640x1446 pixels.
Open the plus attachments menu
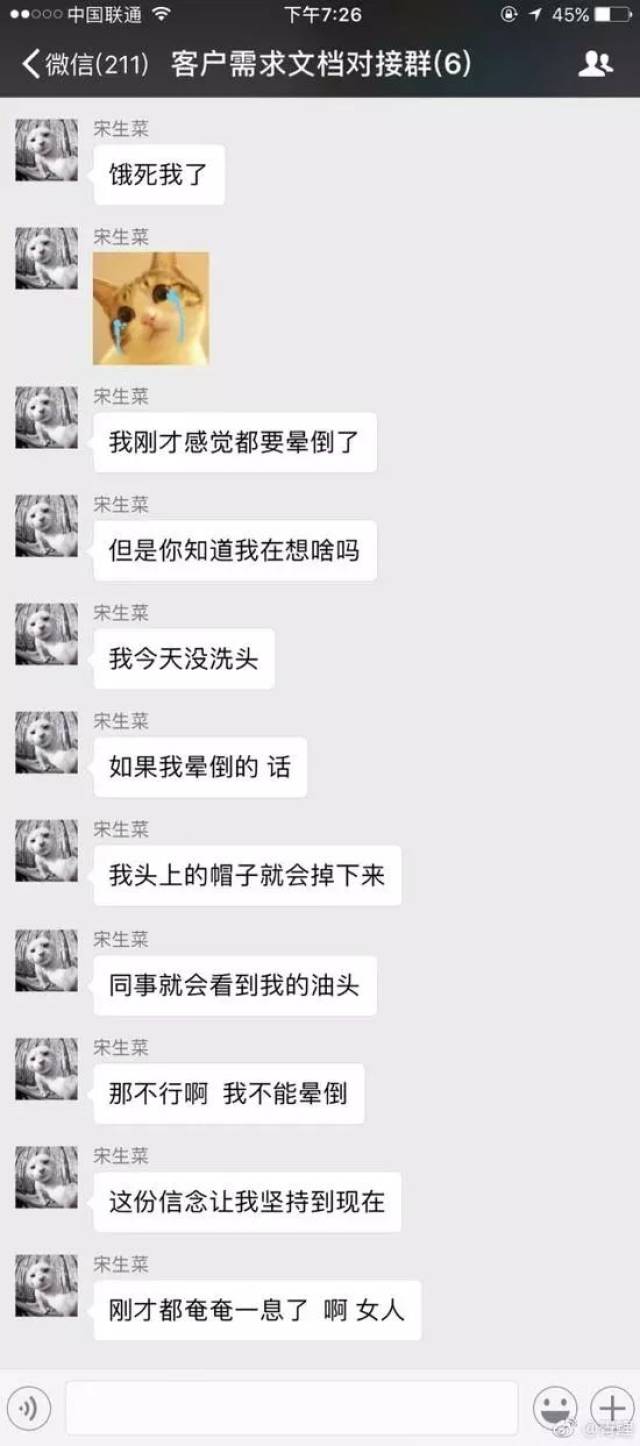tap(611, 1409)
